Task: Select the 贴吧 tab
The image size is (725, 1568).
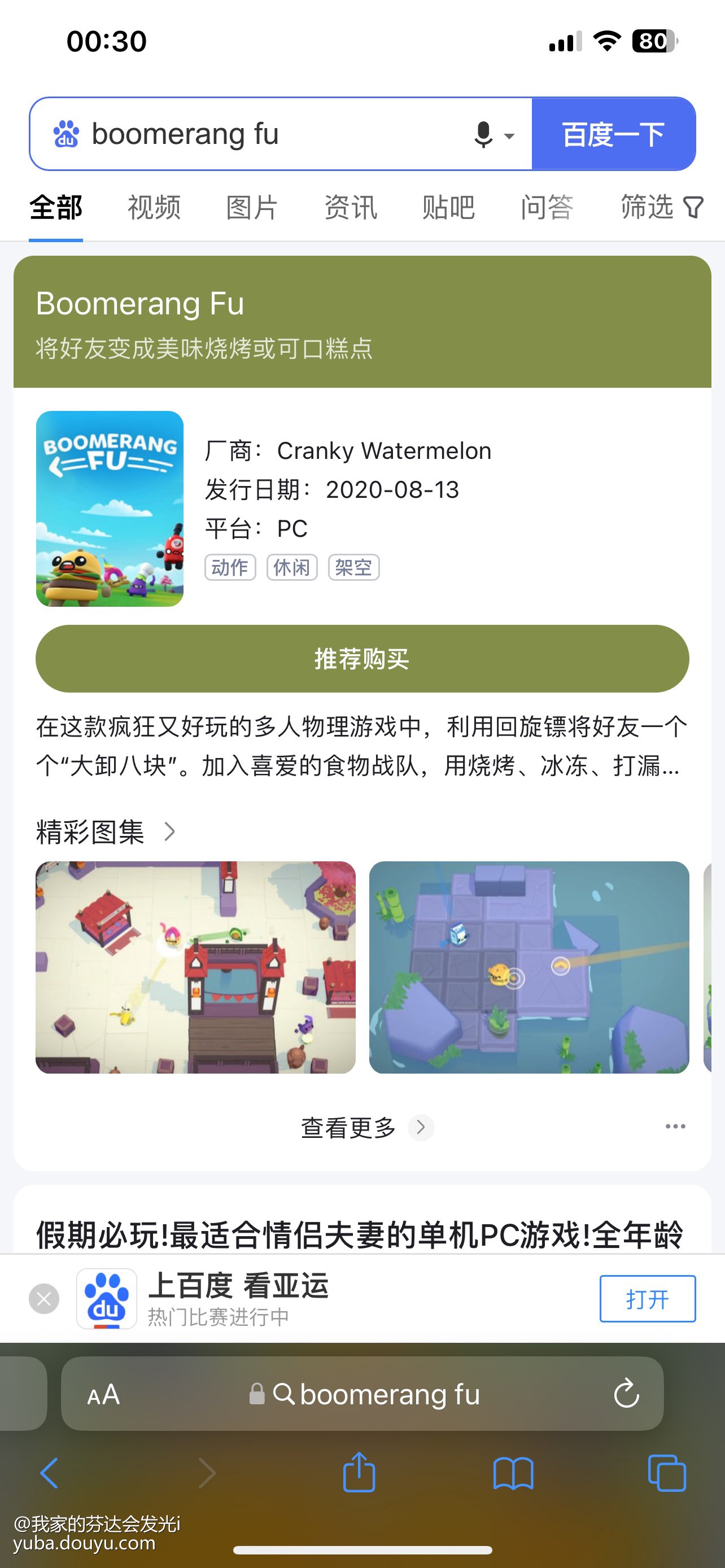Action: point(449,208)
